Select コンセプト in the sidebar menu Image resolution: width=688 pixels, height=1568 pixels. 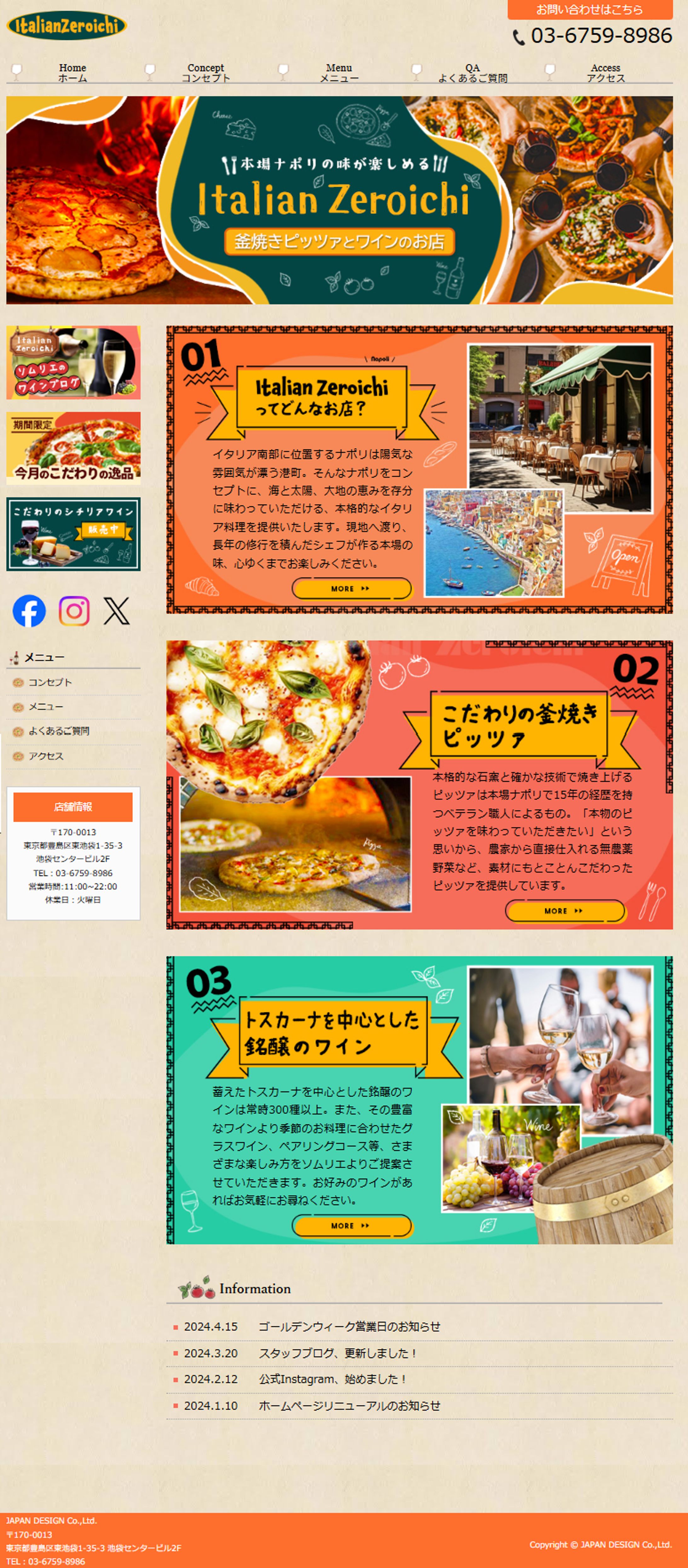(x=50, y=682)
